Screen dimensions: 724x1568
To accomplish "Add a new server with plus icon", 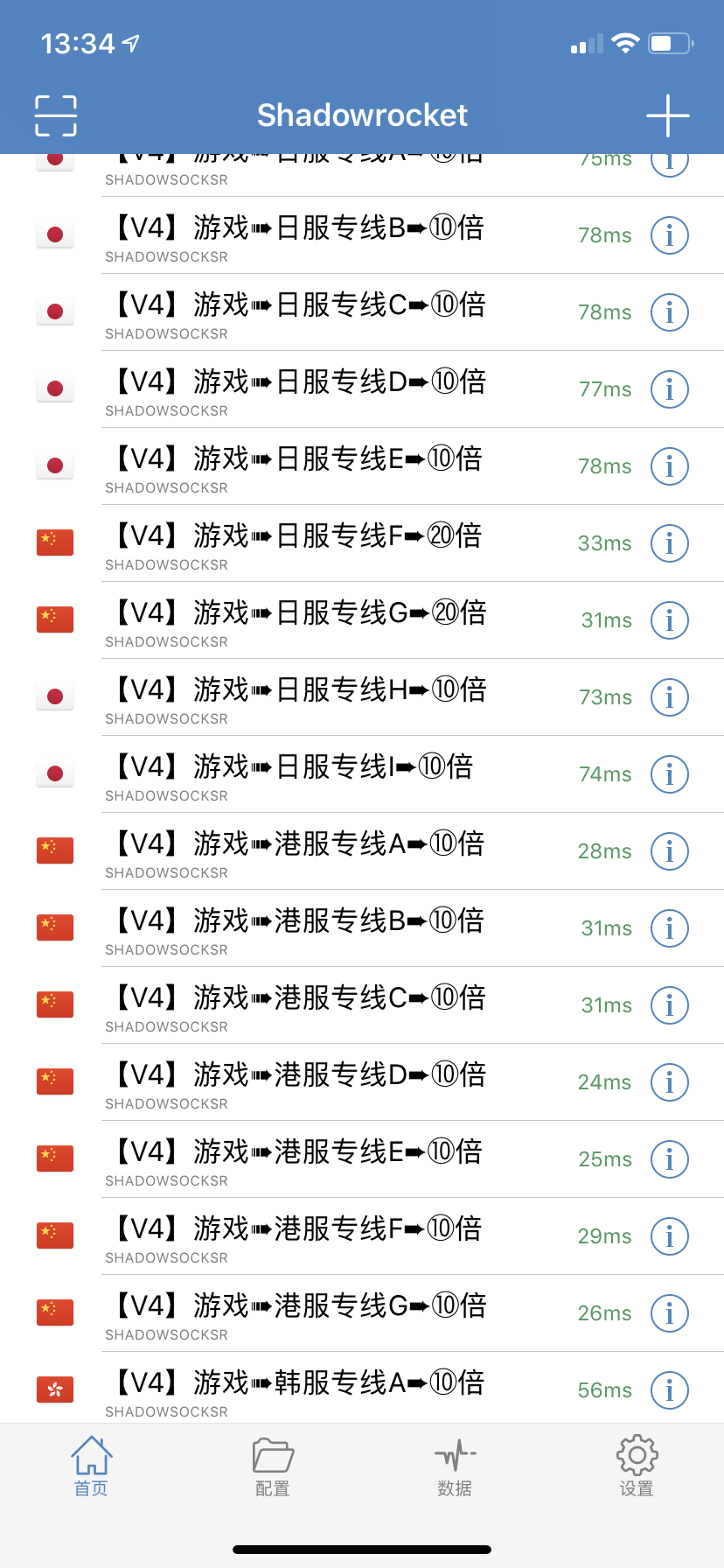I will point(668,115).
